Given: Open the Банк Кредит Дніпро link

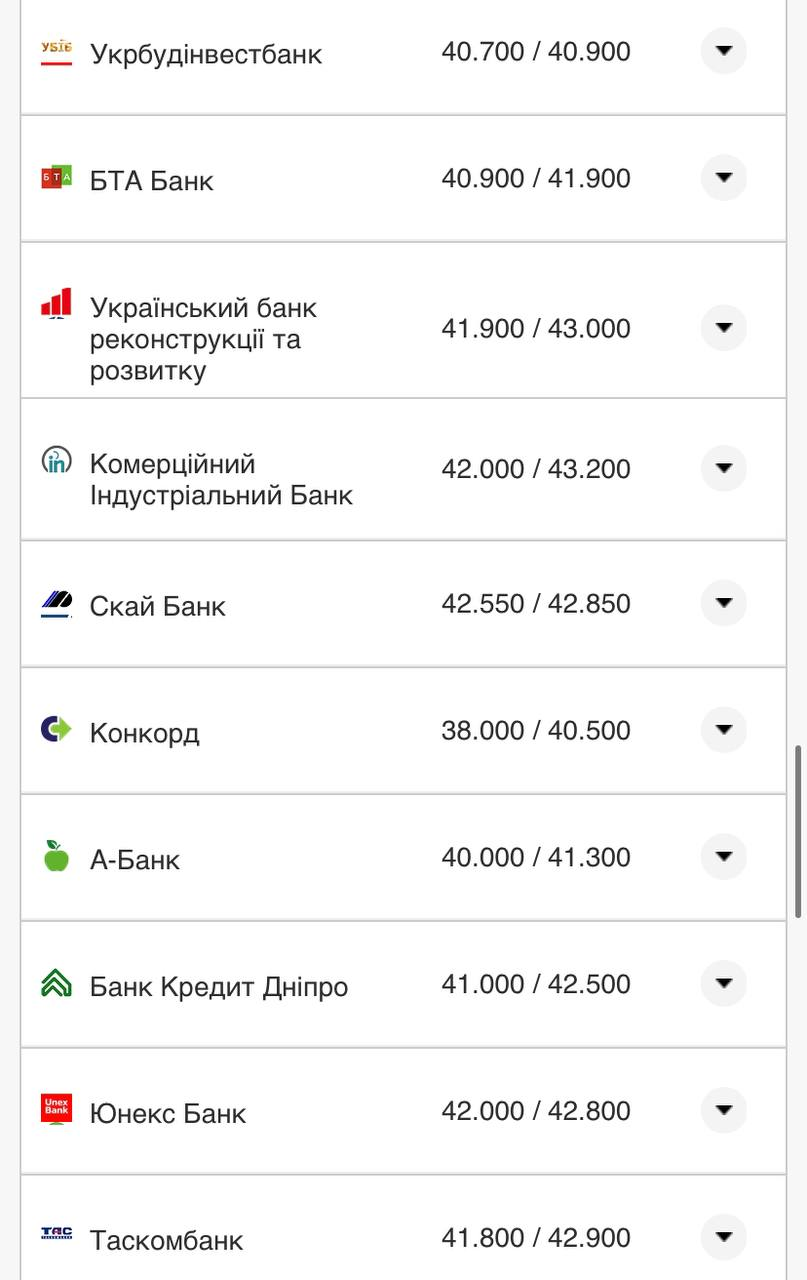Looking at the screenshot, I should pos(218,985).
